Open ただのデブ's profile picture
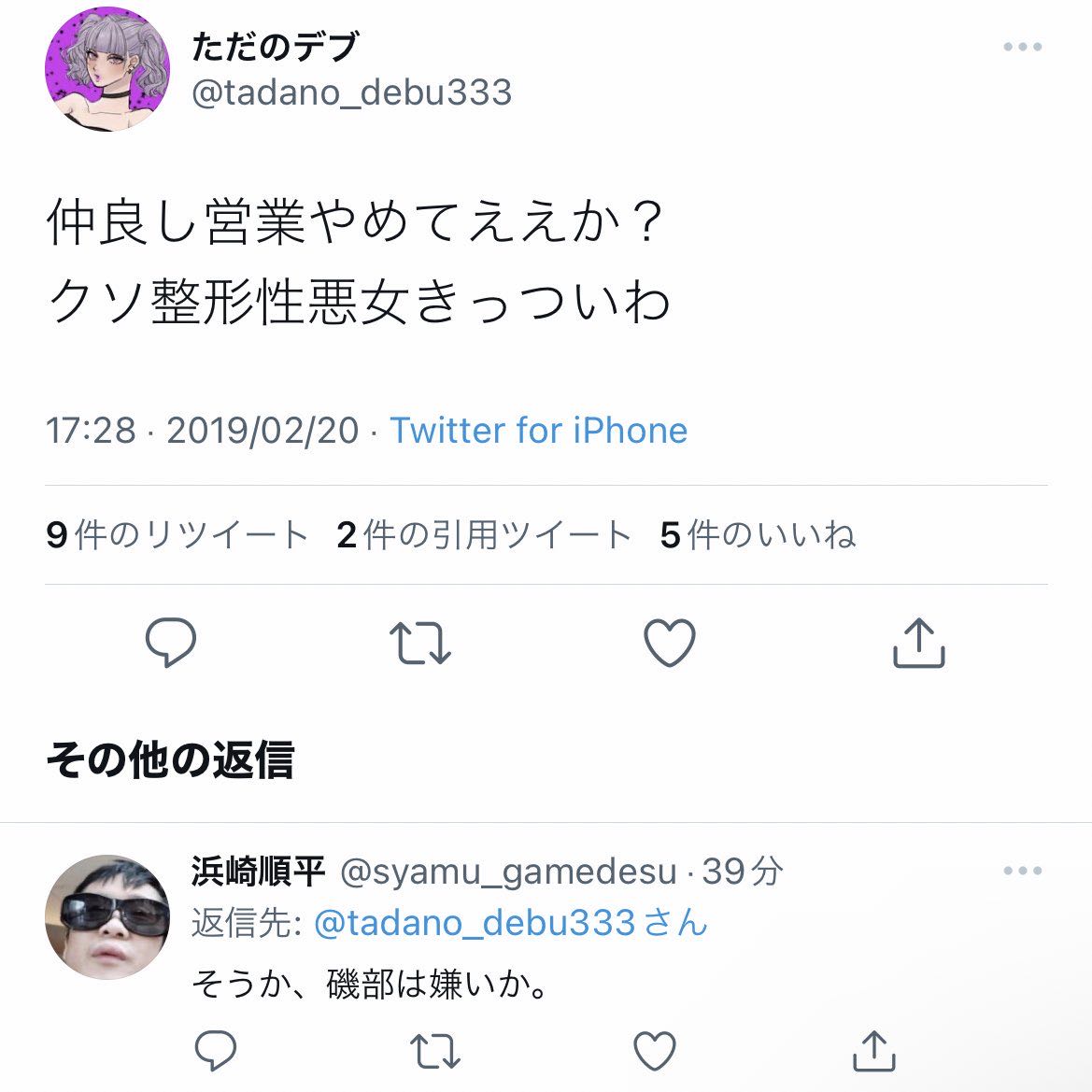This screenshot has height=1092, width=1092. (107, 68)
